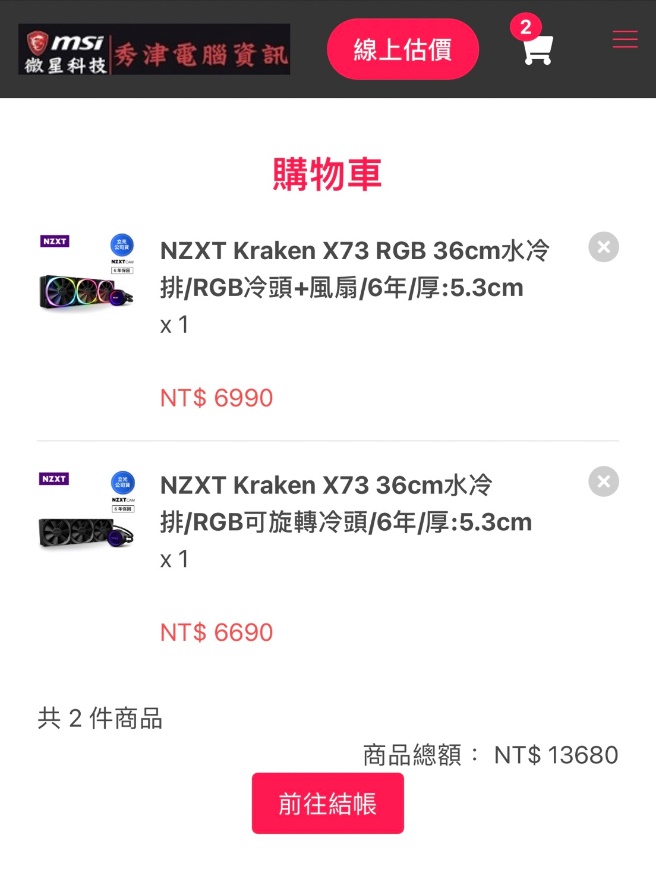656x882 pixels.
Task: Remove NZXT Kraken X73 RGB from cart
Action: [603, 247]
